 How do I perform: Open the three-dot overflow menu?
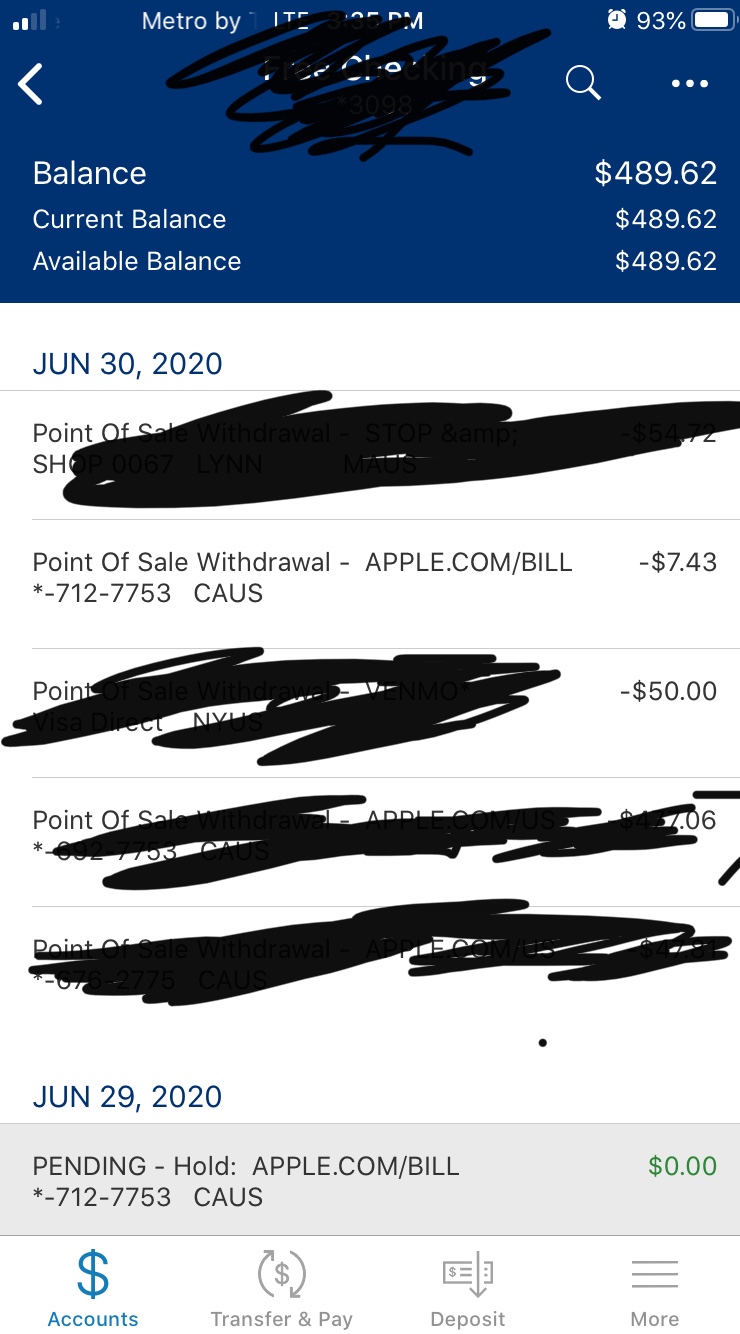(x=690, y=84)
